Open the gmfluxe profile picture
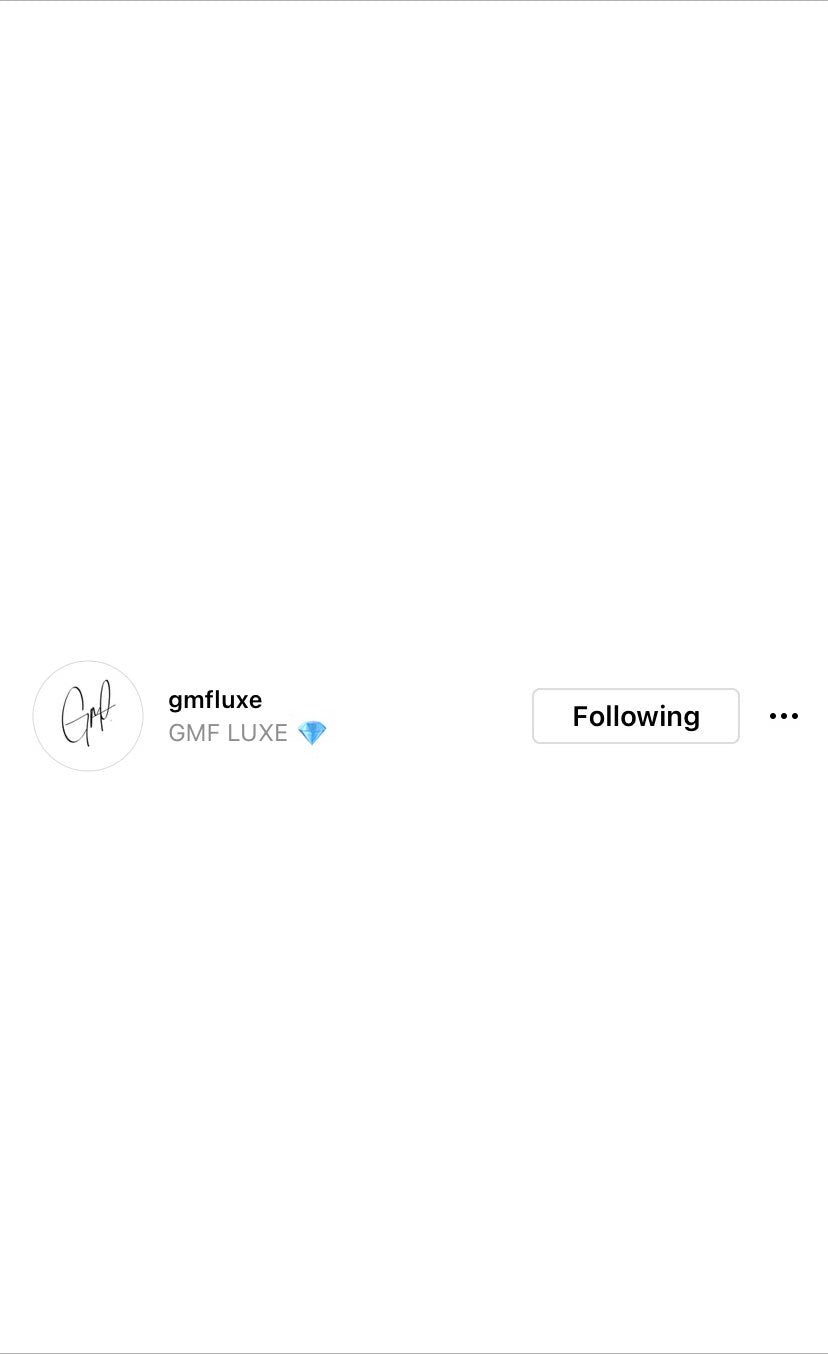Viewport: 828px width, 1354px height. coord(88,716)
